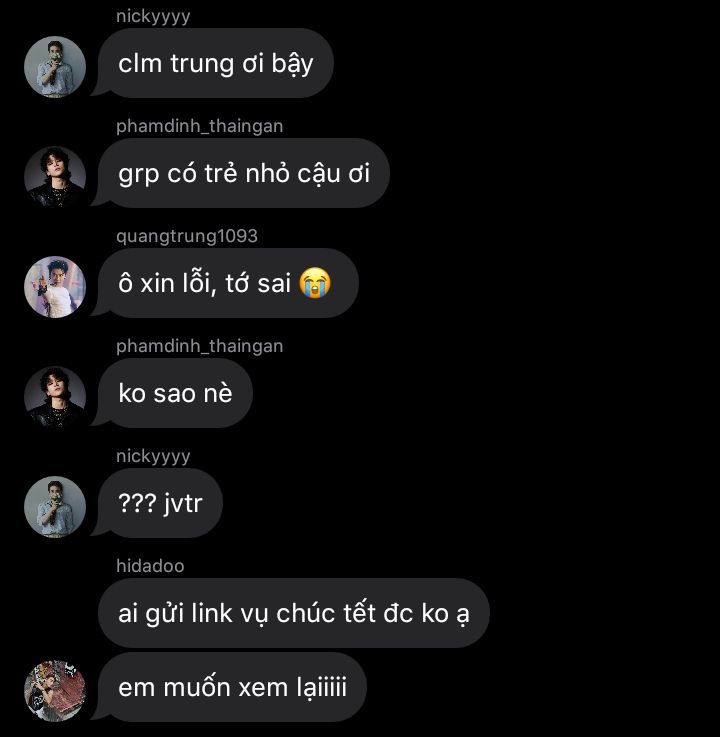Open phamdinh_thaingan's avatar beside 'ko sao nè'
Image resolution: width=720 pixels, height=737 pixels.
coord(55,397)
